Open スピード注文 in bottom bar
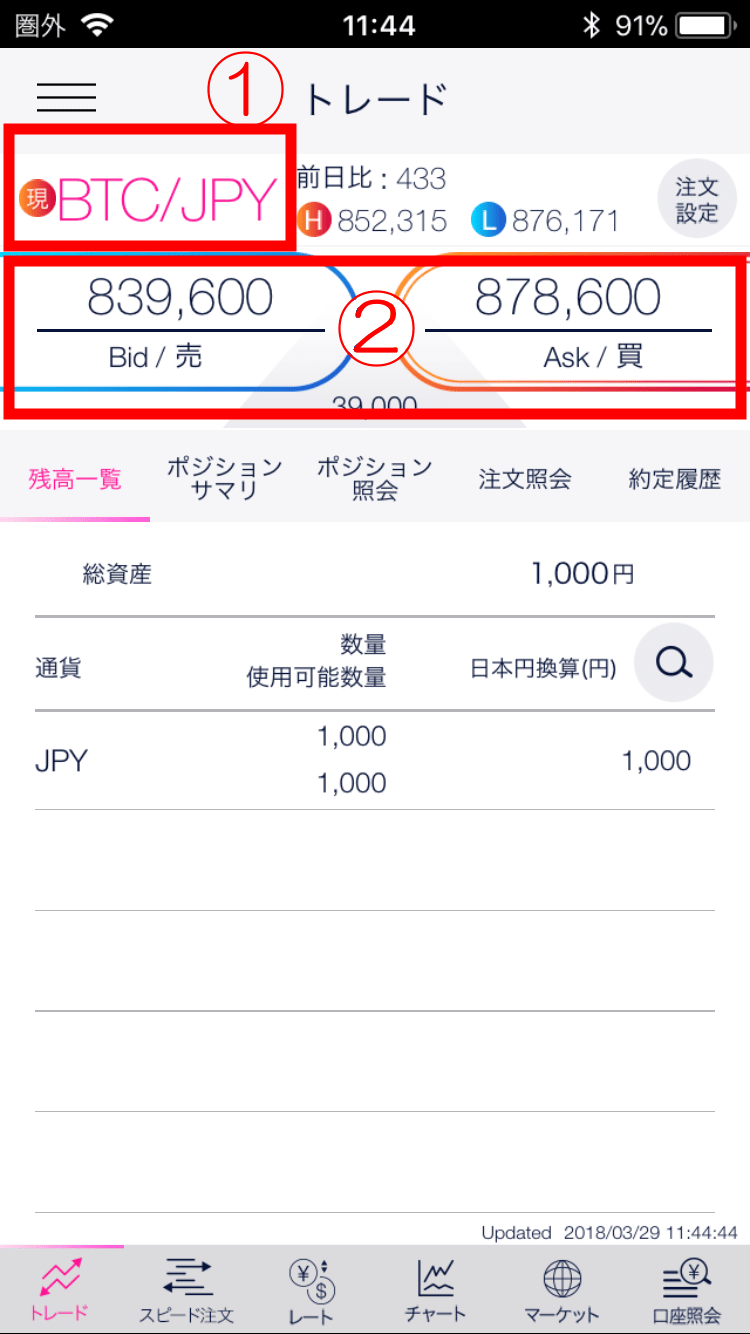This screenshot has width=750, height=1334. [186, 1289]
